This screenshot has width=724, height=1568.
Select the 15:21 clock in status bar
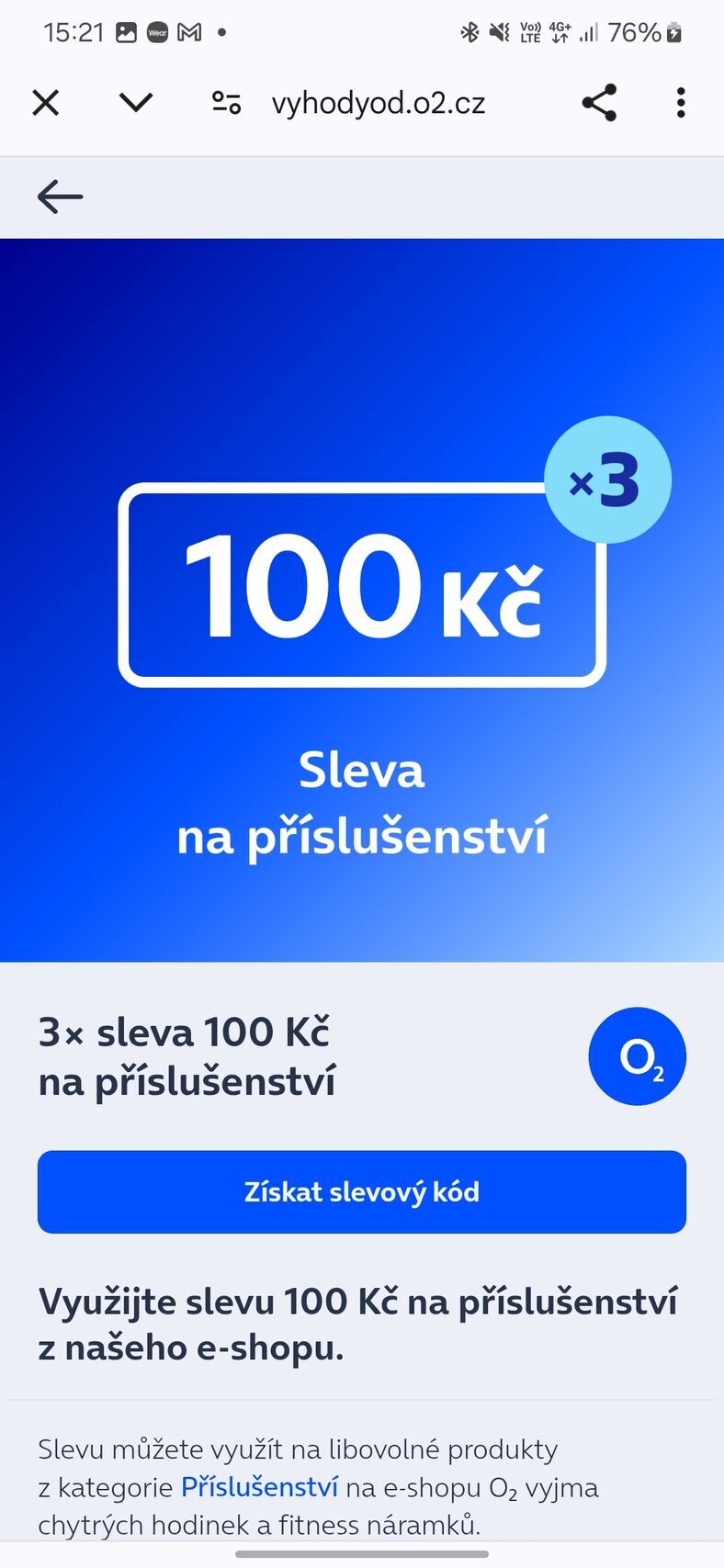[x=75, y=30]
